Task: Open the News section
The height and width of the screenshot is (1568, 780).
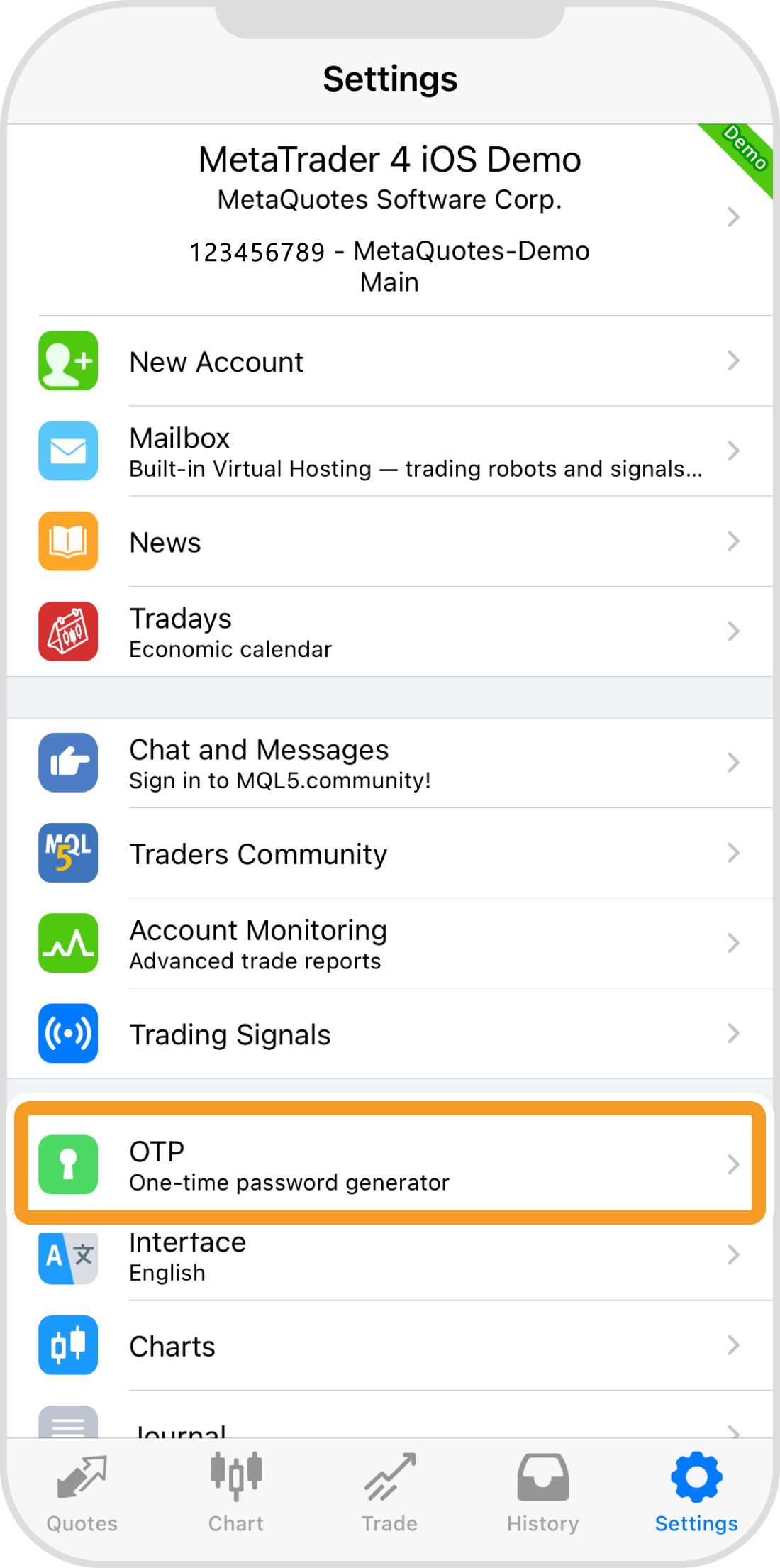Action: pyautogui.click(x=389, y=542)
